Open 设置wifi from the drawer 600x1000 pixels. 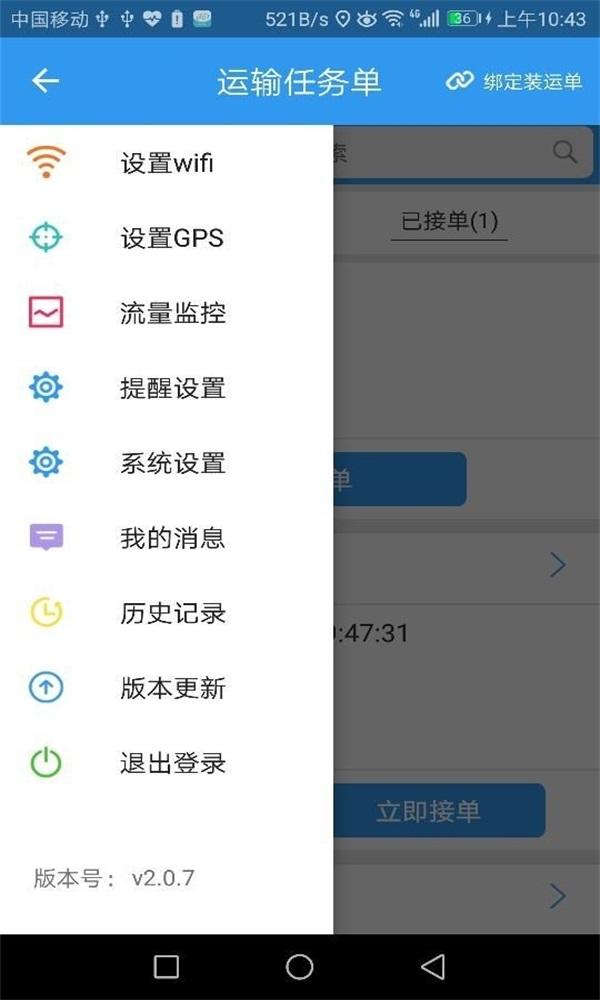point(167,163)
